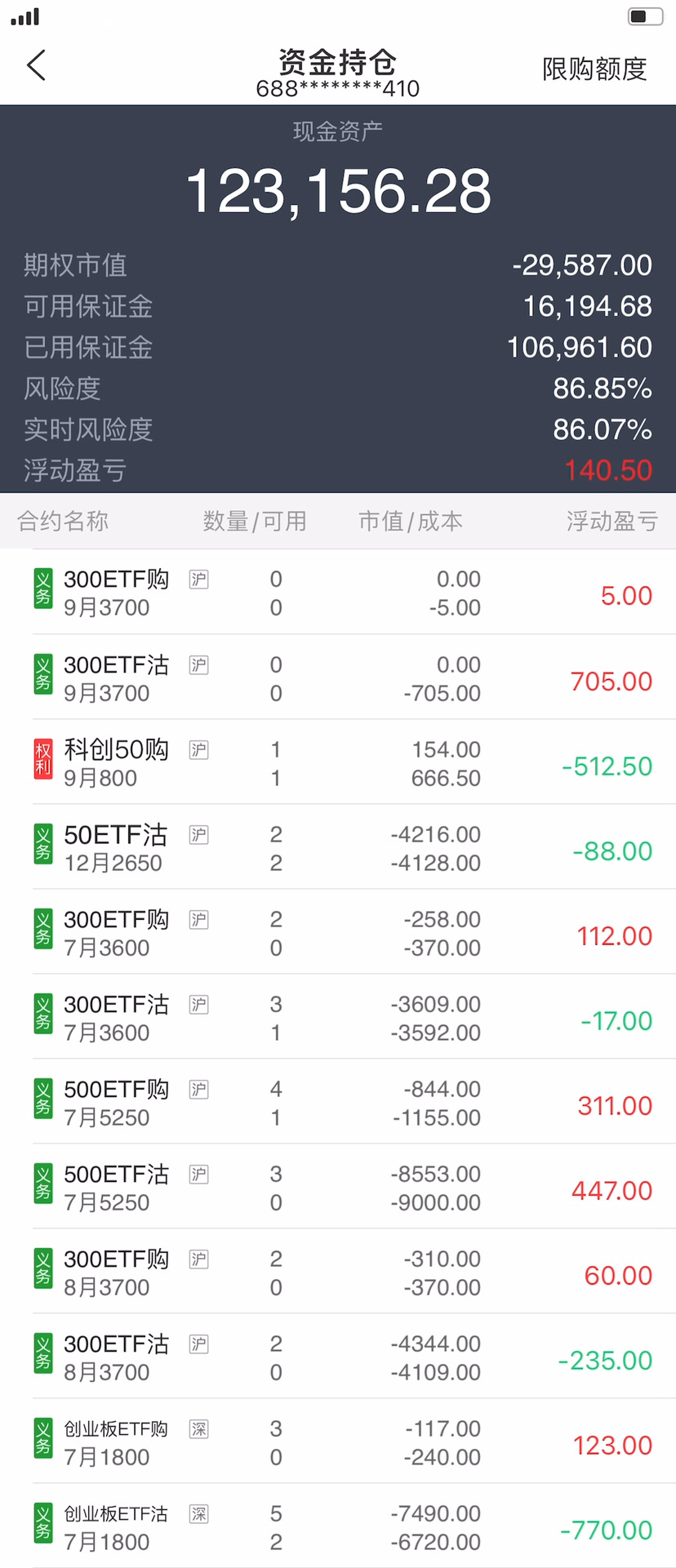The height and width of the screenshot is (1568, 676).
Task: Open the 300ETF购 8月3700 position
Action: pos(338,1273)
